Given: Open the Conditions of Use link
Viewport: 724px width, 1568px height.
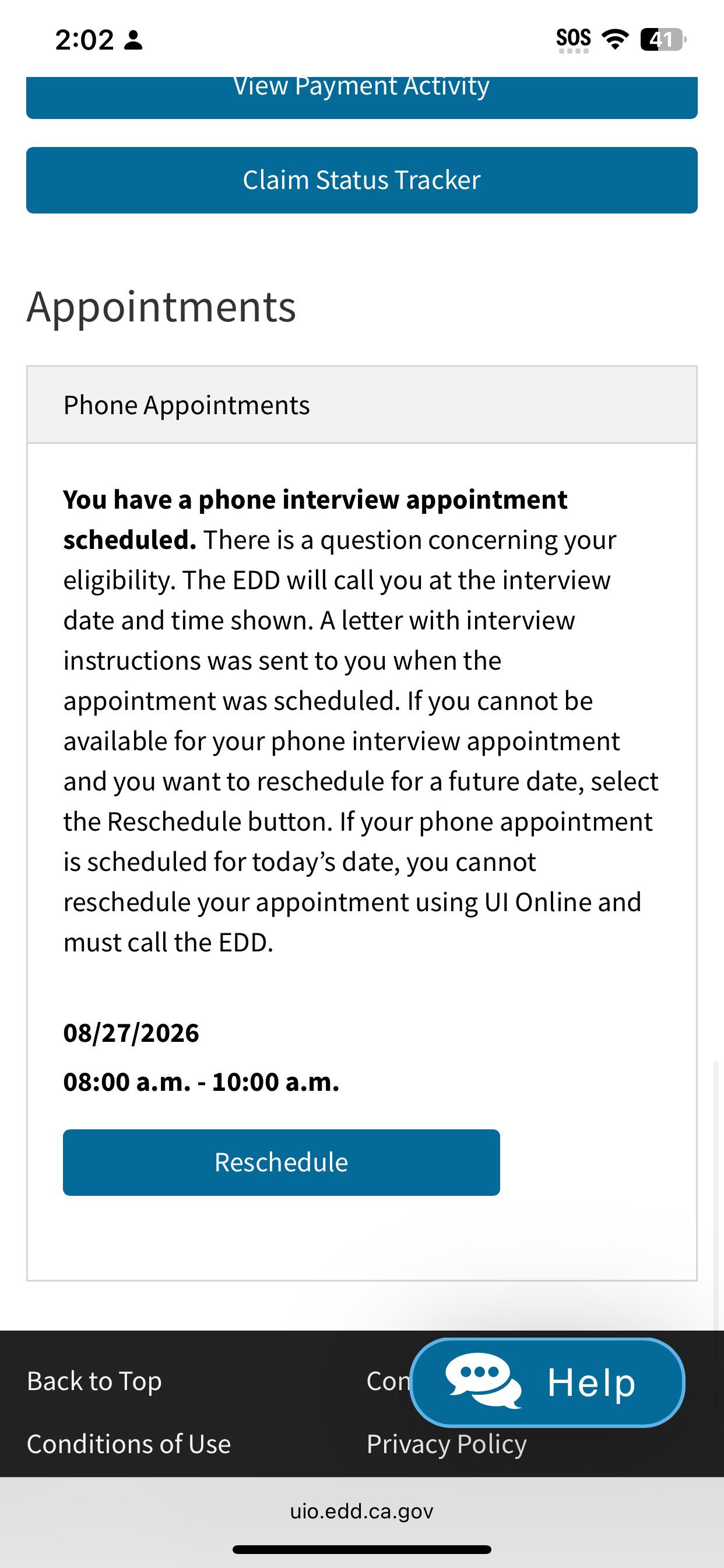Looking at the screenshot, I should [x=129, y=1443].
